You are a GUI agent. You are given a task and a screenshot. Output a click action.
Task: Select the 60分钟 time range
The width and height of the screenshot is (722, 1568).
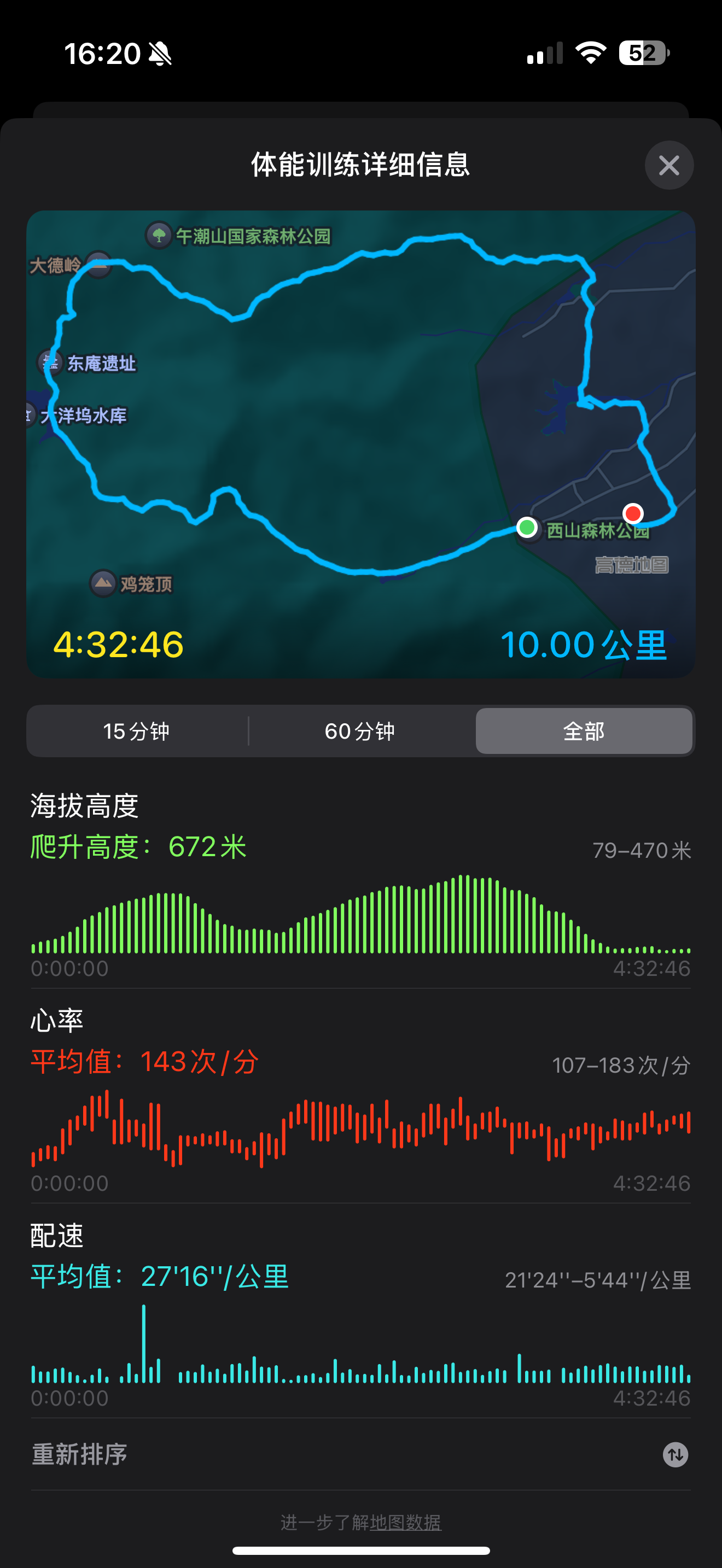click(x=360, y=730)
